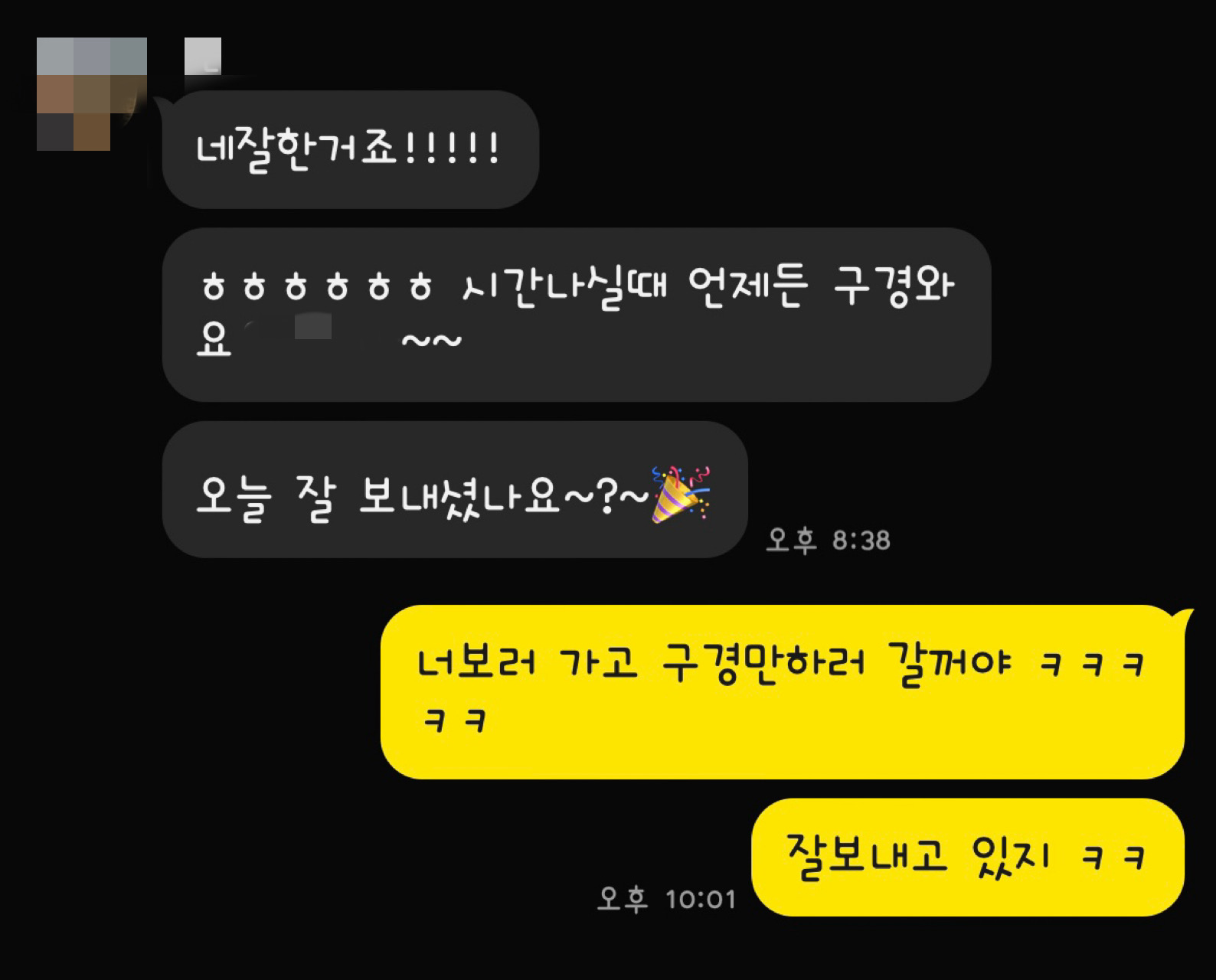Open the sender's pixelated profile picture

tap(91, 93)
